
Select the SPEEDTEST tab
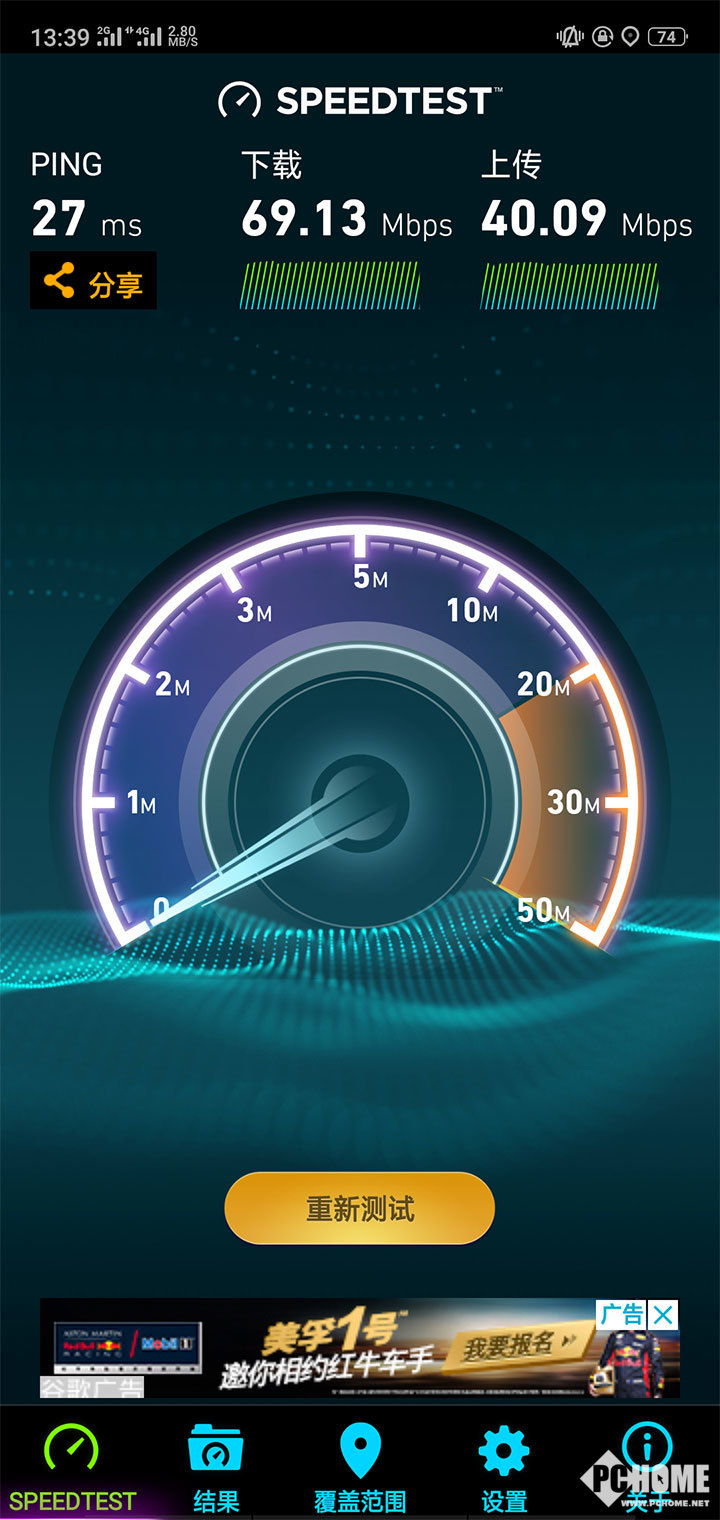(72, 1465)
